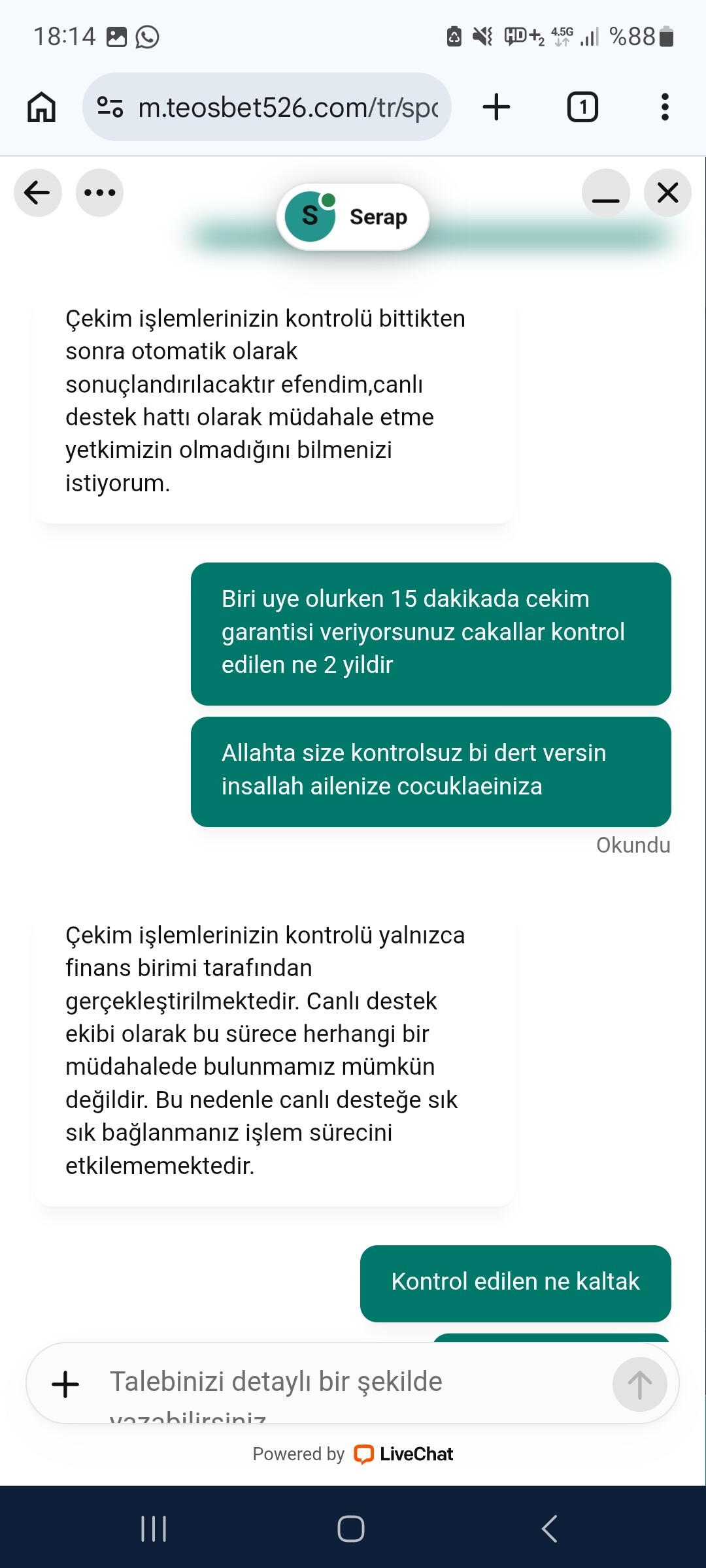Tap the plus icon to attach a file
Screen dimensions: 706x1568
click(65, 1384)
